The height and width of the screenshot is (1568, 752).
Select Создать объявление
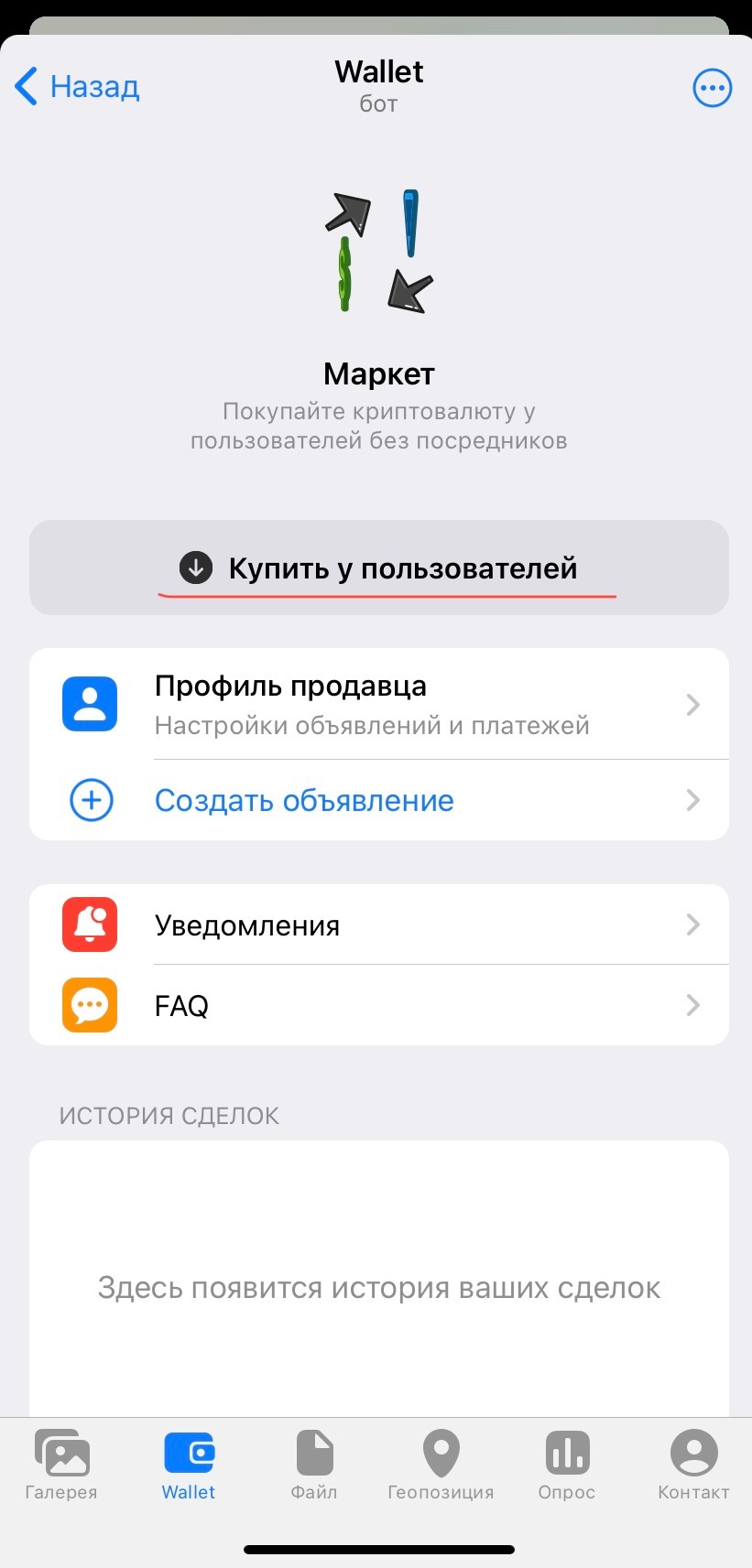point(379,801)
